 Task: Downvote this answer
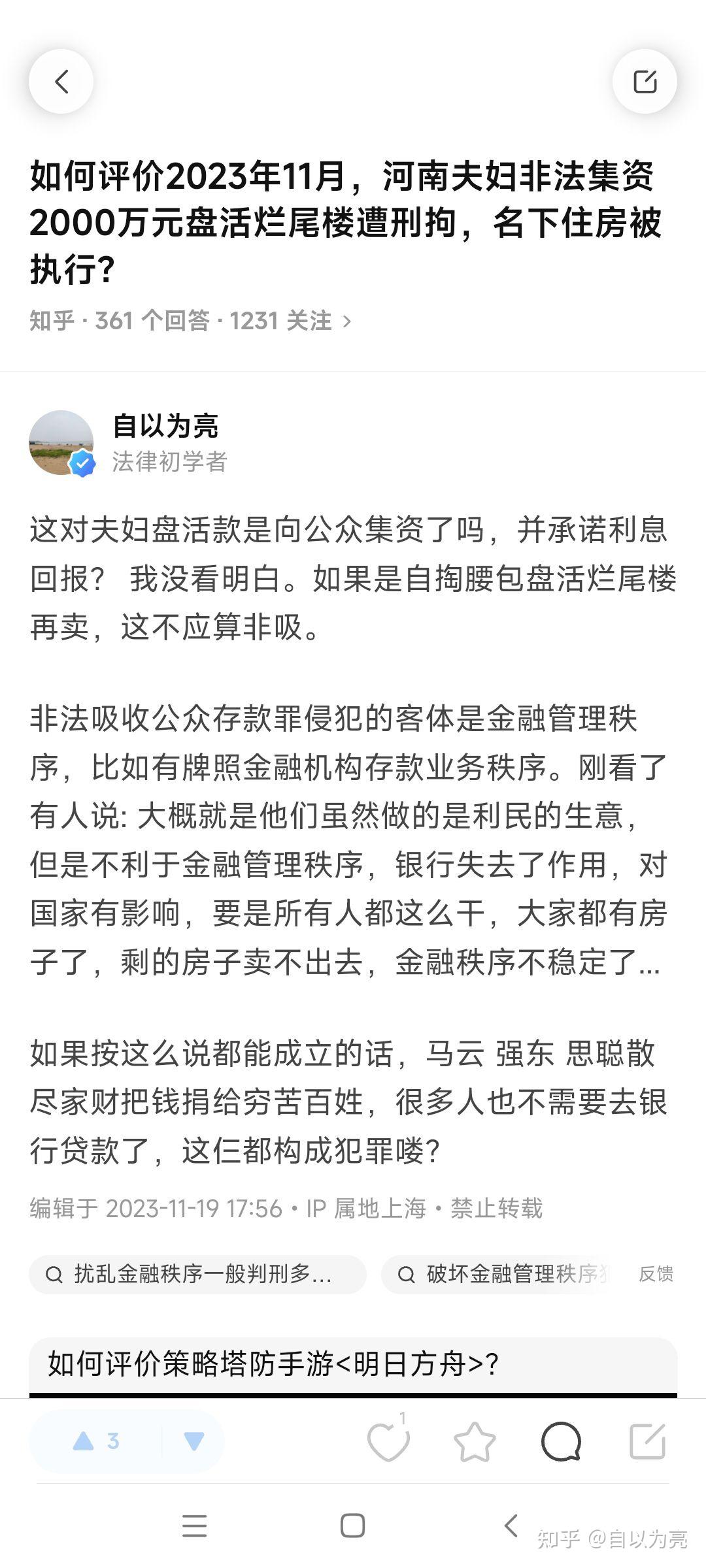(193, 1441)
